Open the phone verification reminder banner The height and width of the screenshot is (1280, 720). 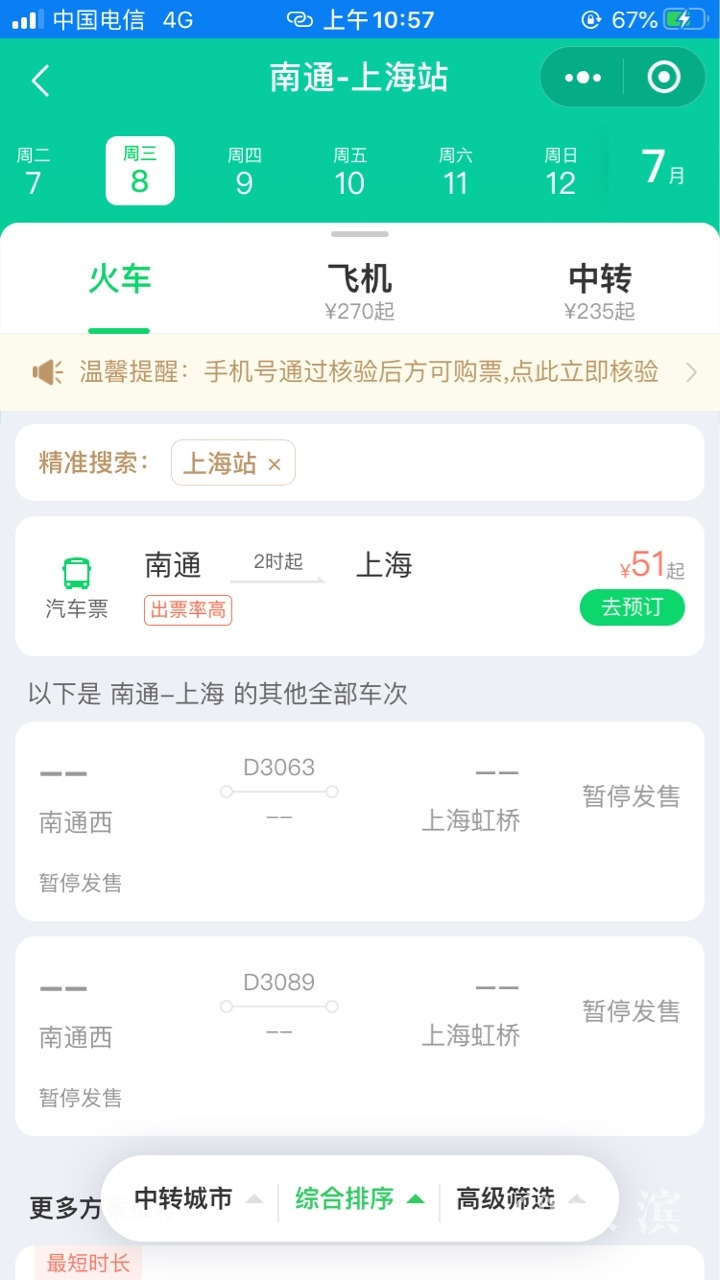click(360, 372)
